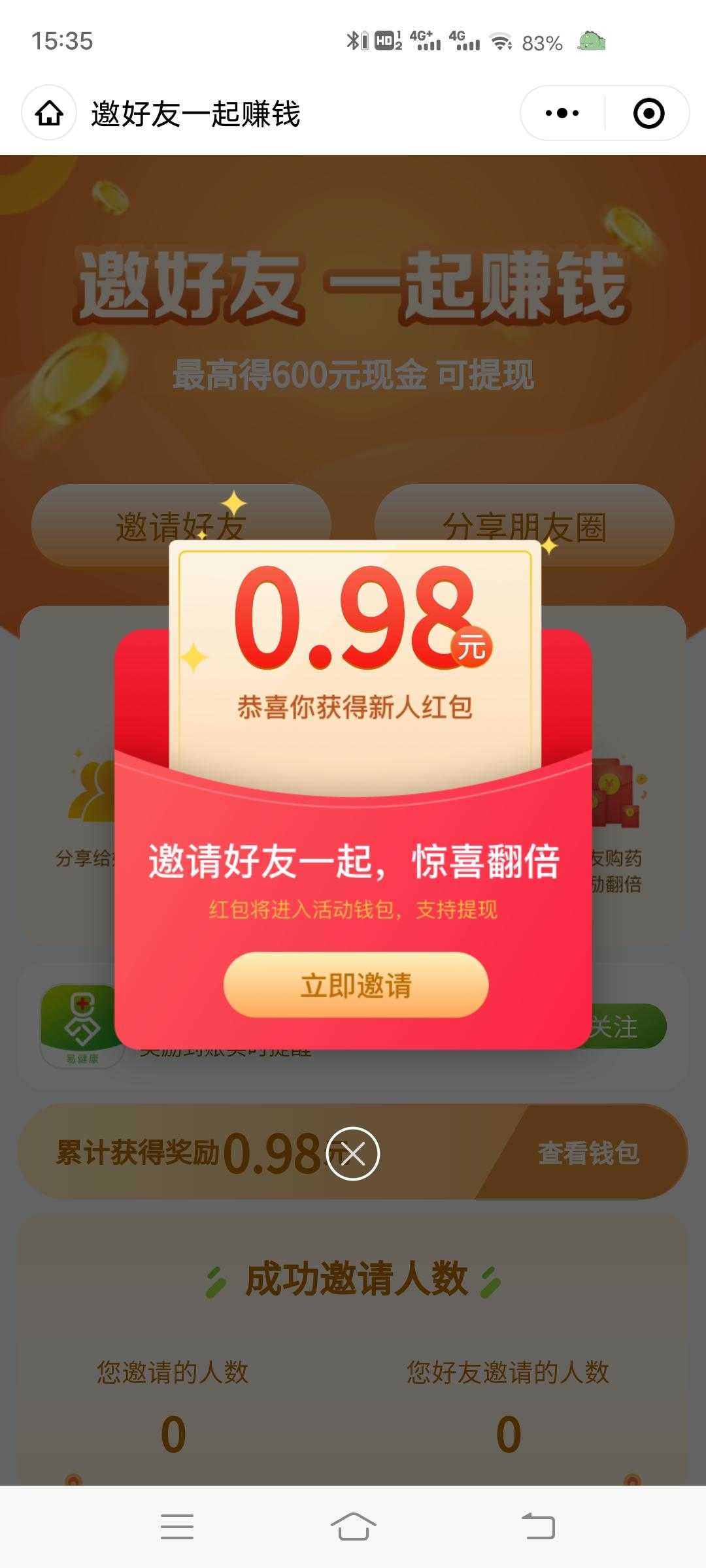Viewport: 706px width, 1568px height.
Task: Go back using system back button
Action: pos(538,1526)
